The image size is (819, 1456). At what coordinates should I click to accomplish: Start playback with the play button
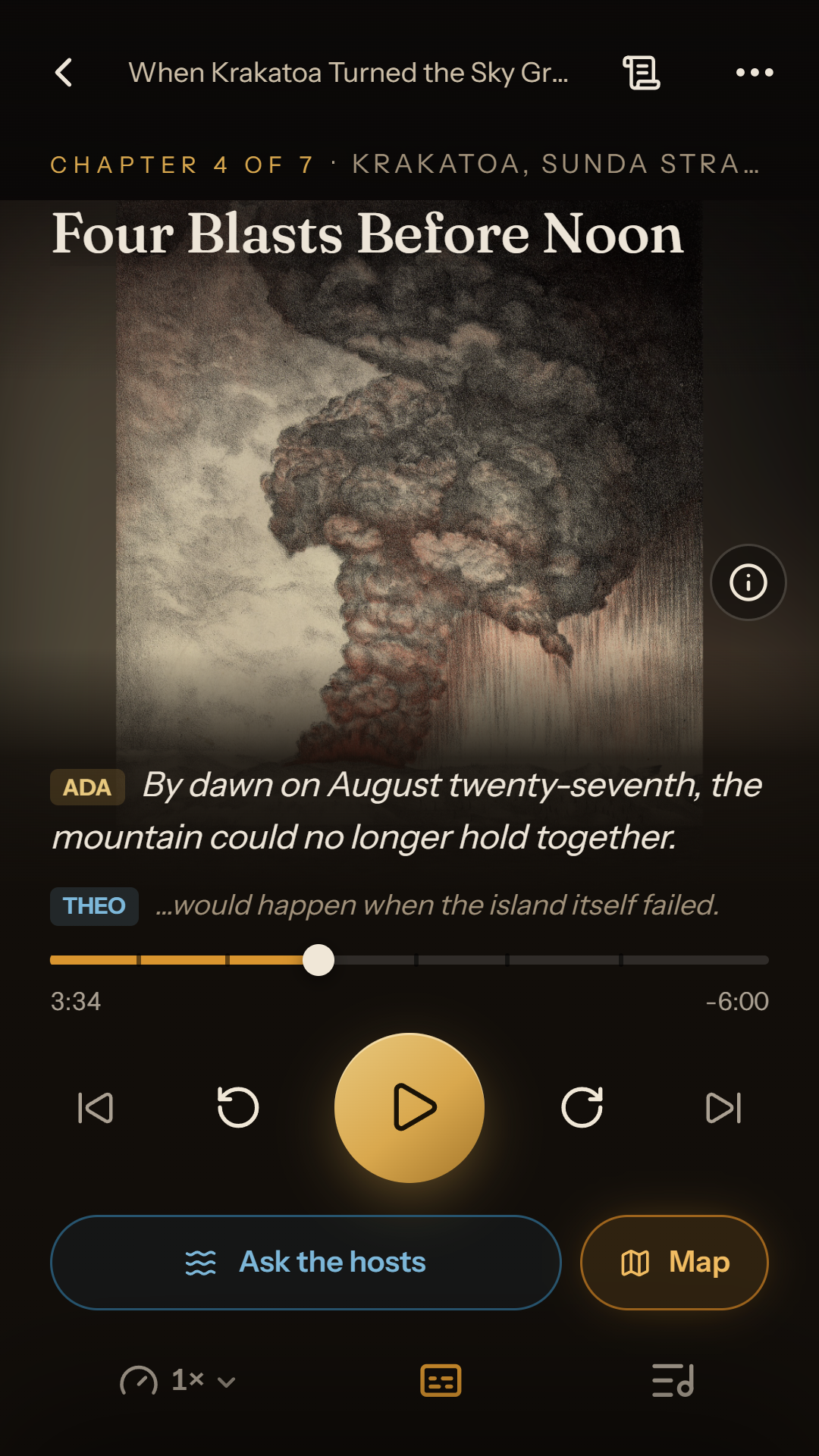point(409,1108)
